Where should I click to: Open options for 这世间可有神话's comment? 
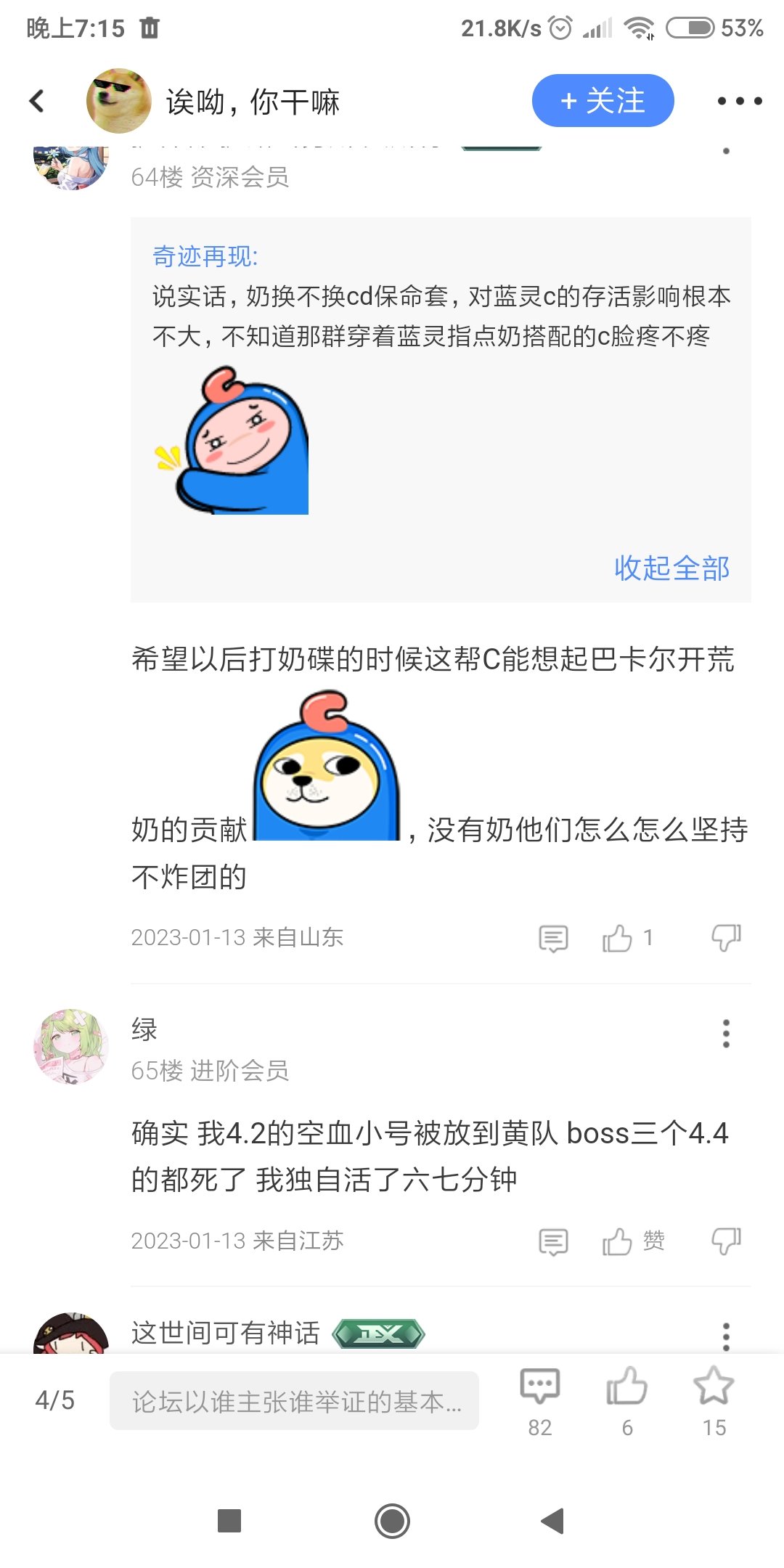[726, 1336]
